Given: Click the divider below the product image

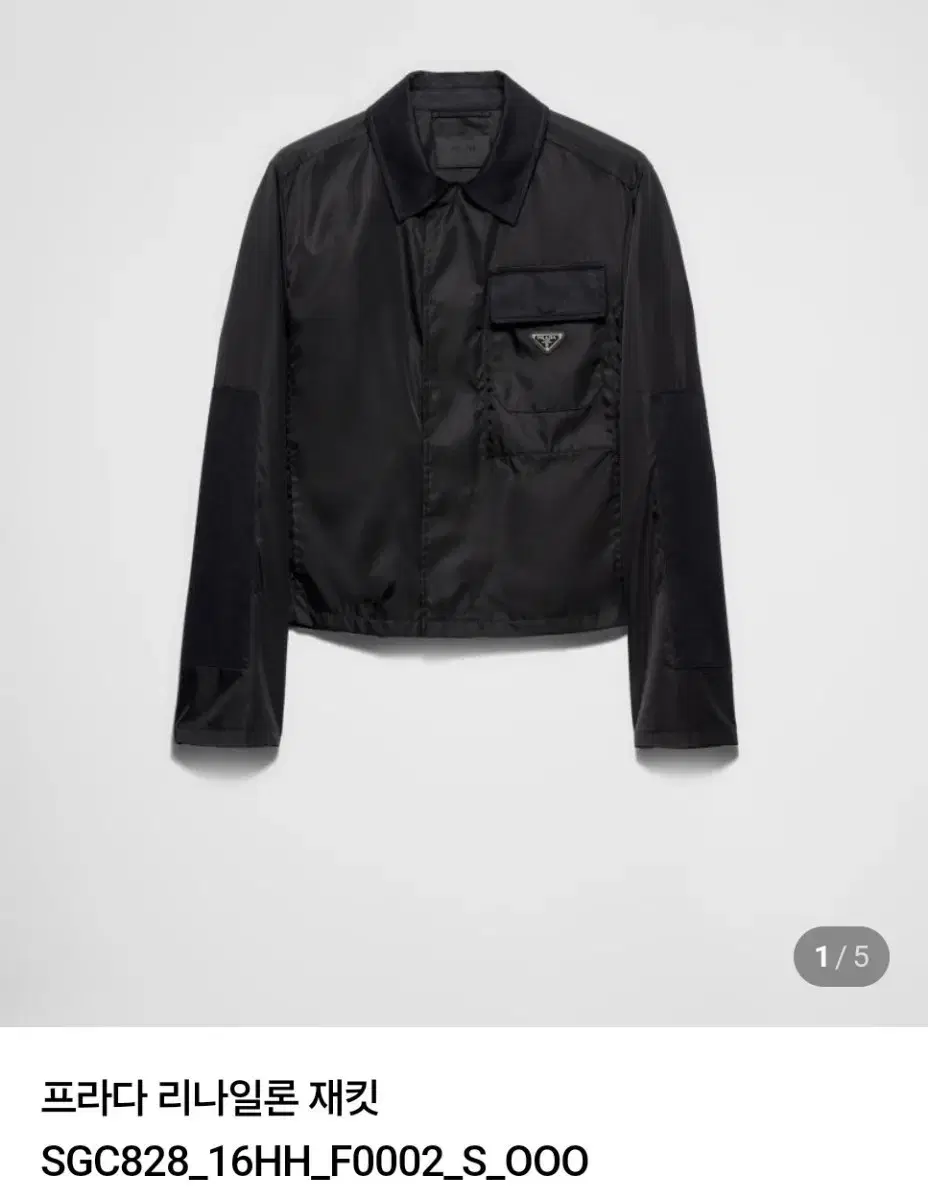Looking at the screenshot, I should click(464, 1022).
